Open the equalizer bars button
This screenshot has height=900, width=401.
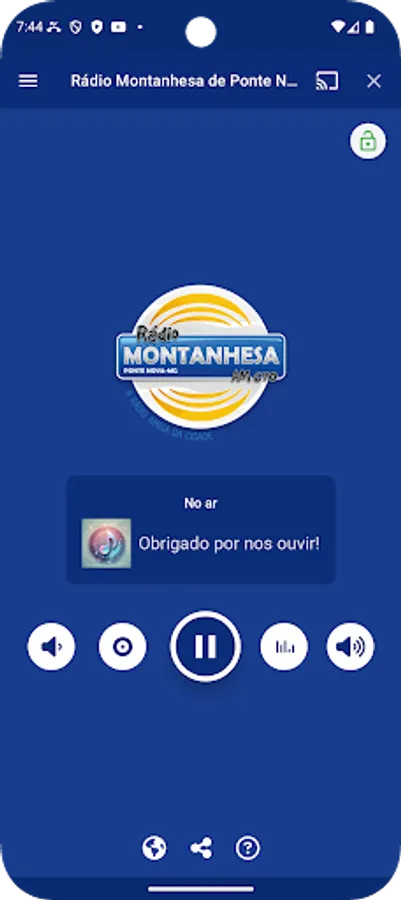[284, 647]
